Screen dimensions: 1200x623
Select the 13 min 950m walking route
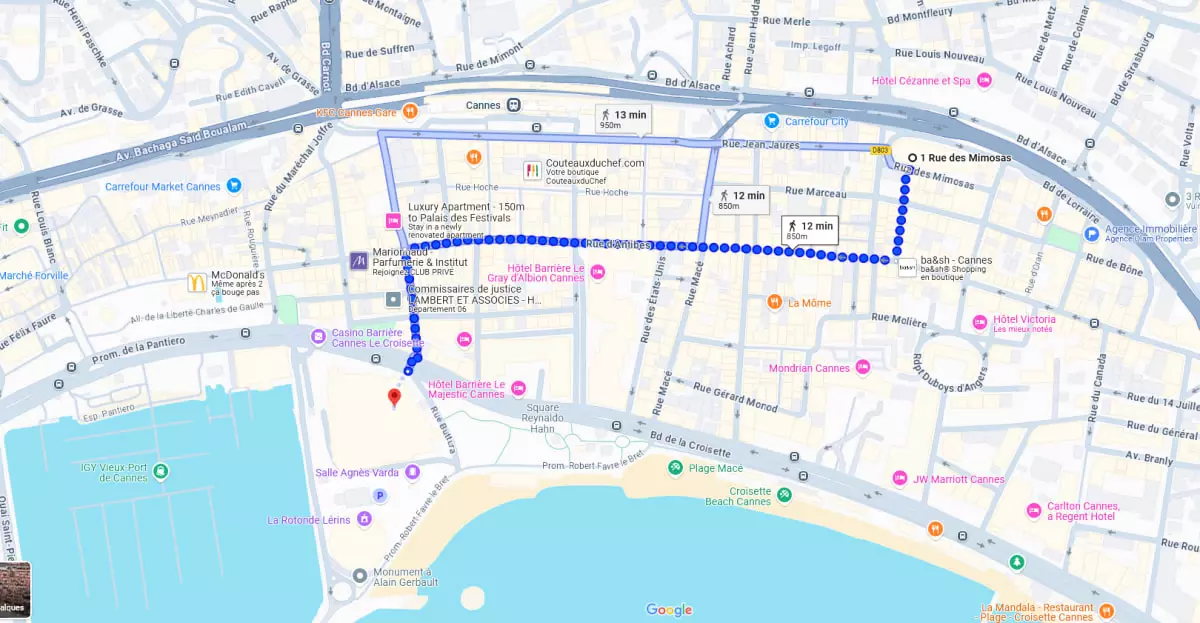point(623,119)
